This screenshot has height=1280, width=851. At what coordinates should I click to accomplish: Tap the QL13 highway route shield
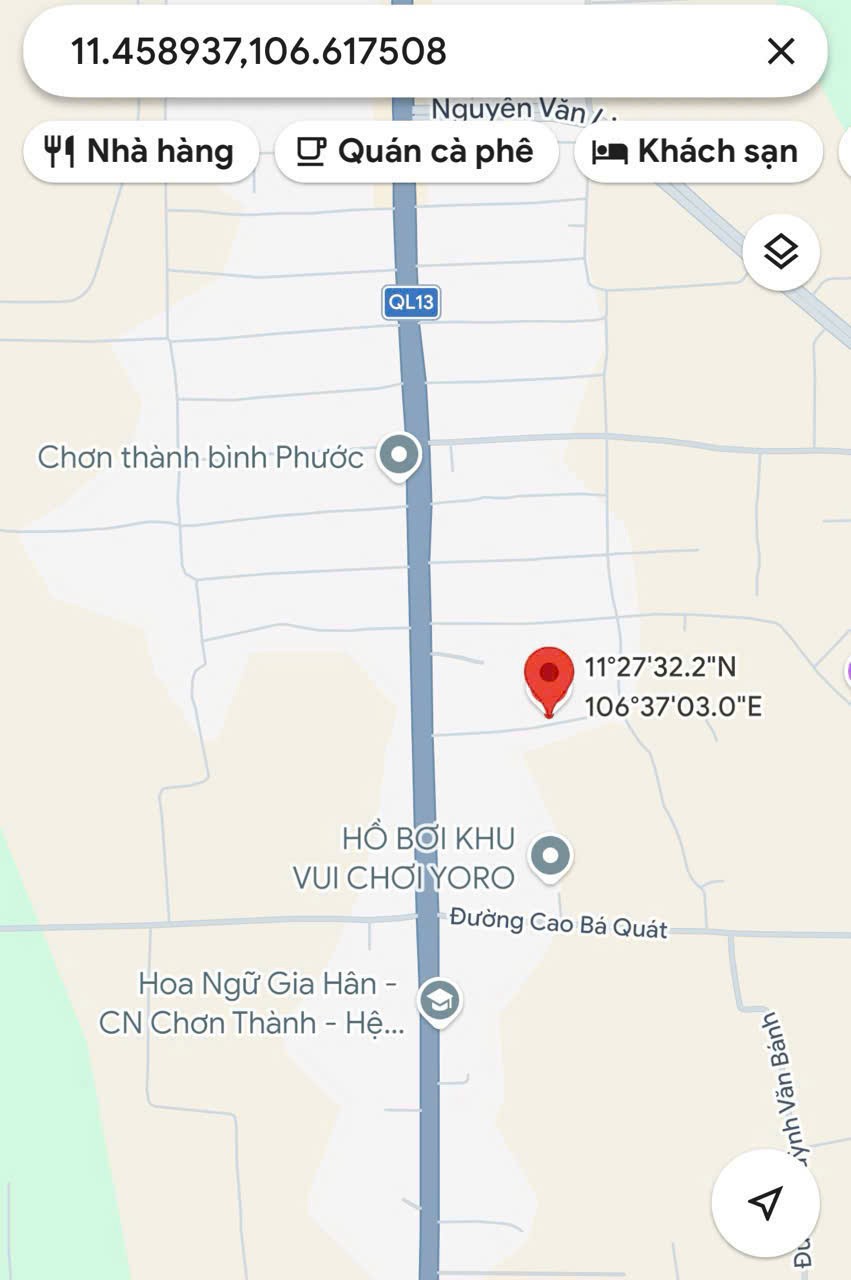coord(410,302)
